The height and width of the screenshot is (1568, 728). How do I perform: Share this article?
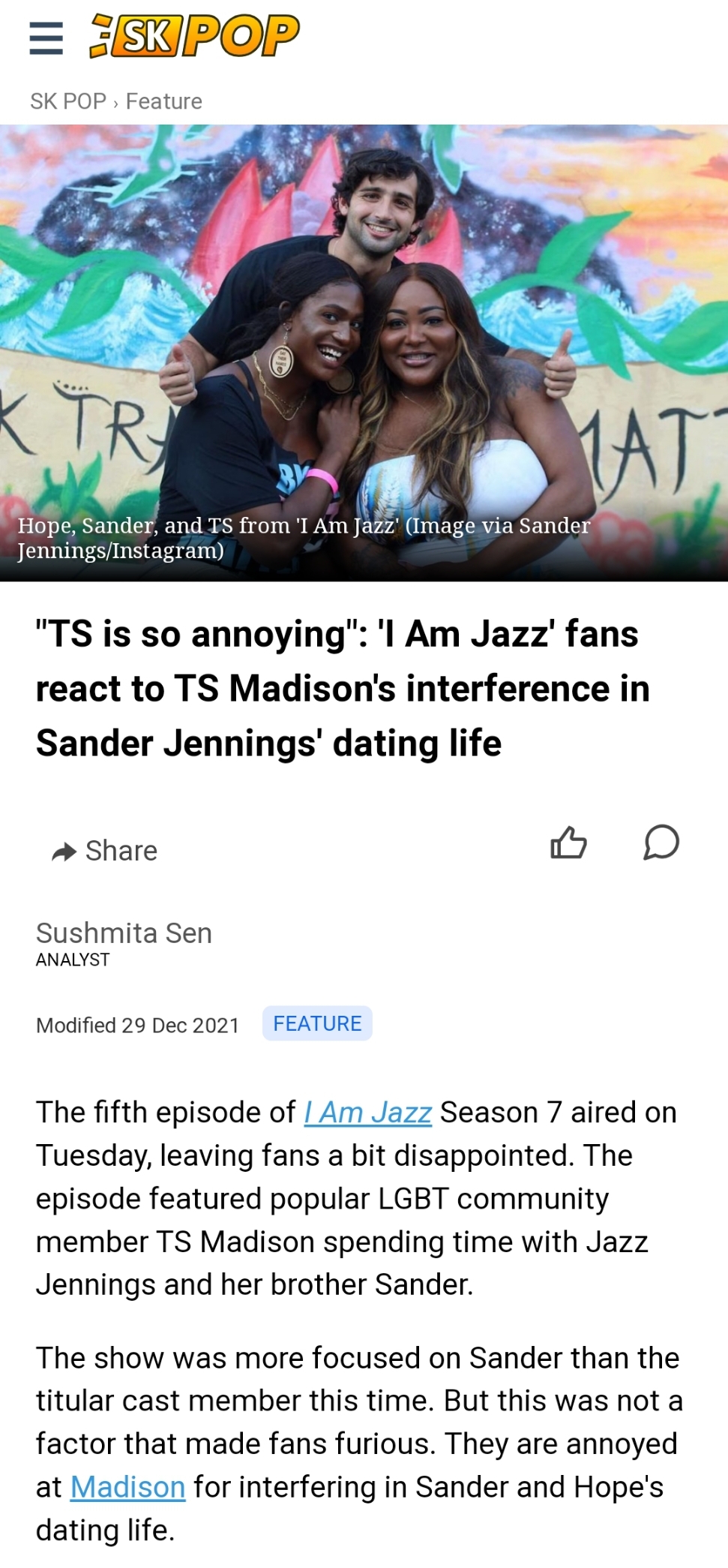pos(104,851)
